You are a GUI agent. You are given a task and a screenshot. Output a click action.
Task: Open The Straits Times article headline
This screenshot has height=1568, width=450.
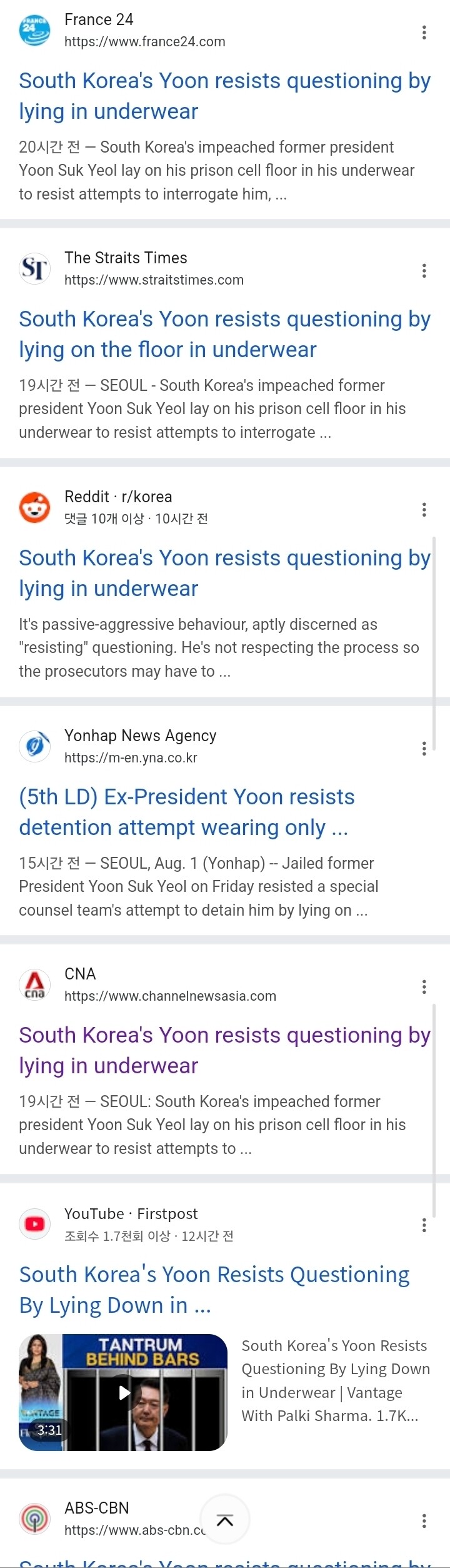224,334
